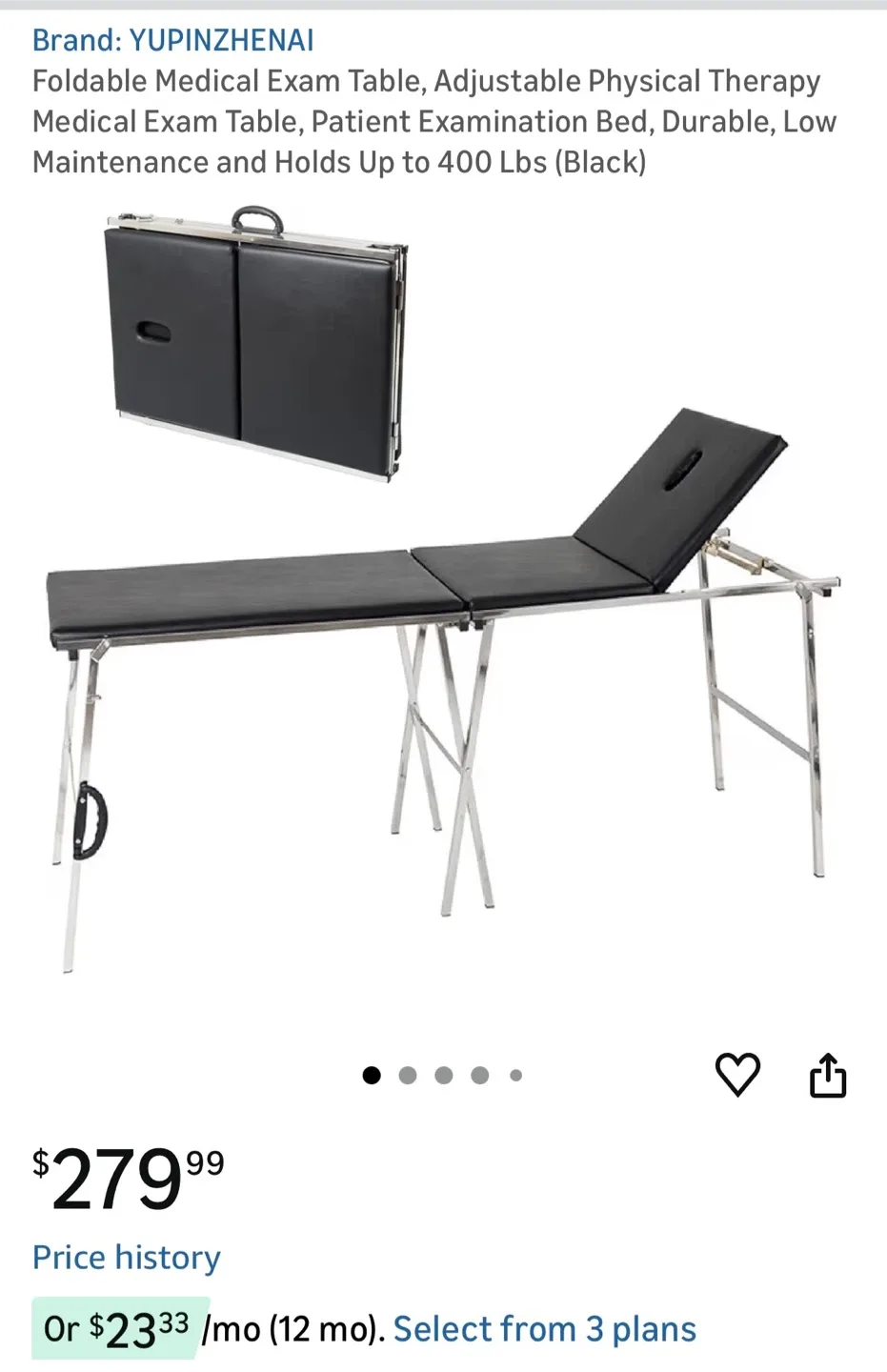The height and width of the screenshot is (1372, 887).
Task: Toggle the wishlist heart for this table
Action: 737,1075
